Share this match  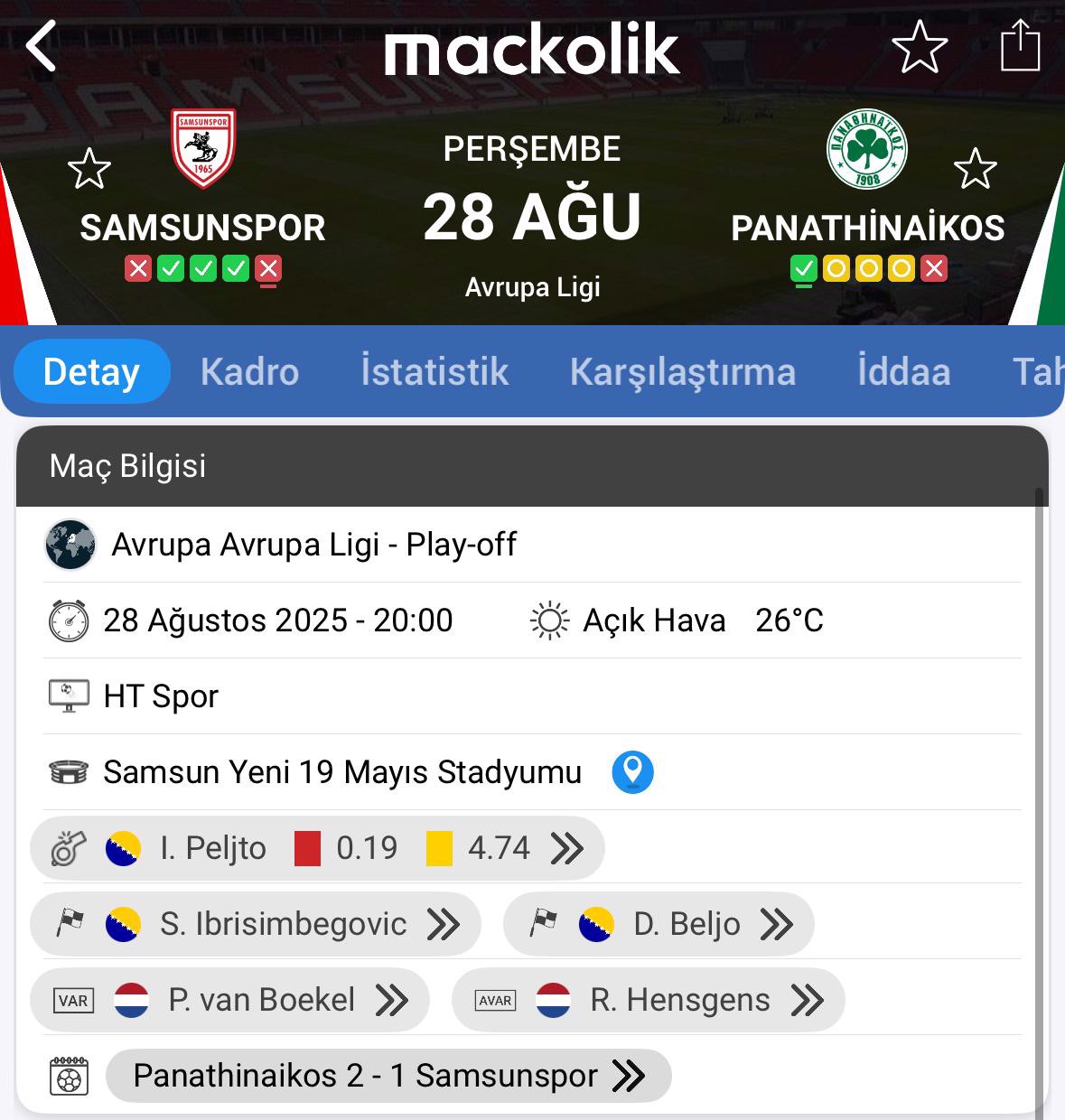coord(1021,47)
